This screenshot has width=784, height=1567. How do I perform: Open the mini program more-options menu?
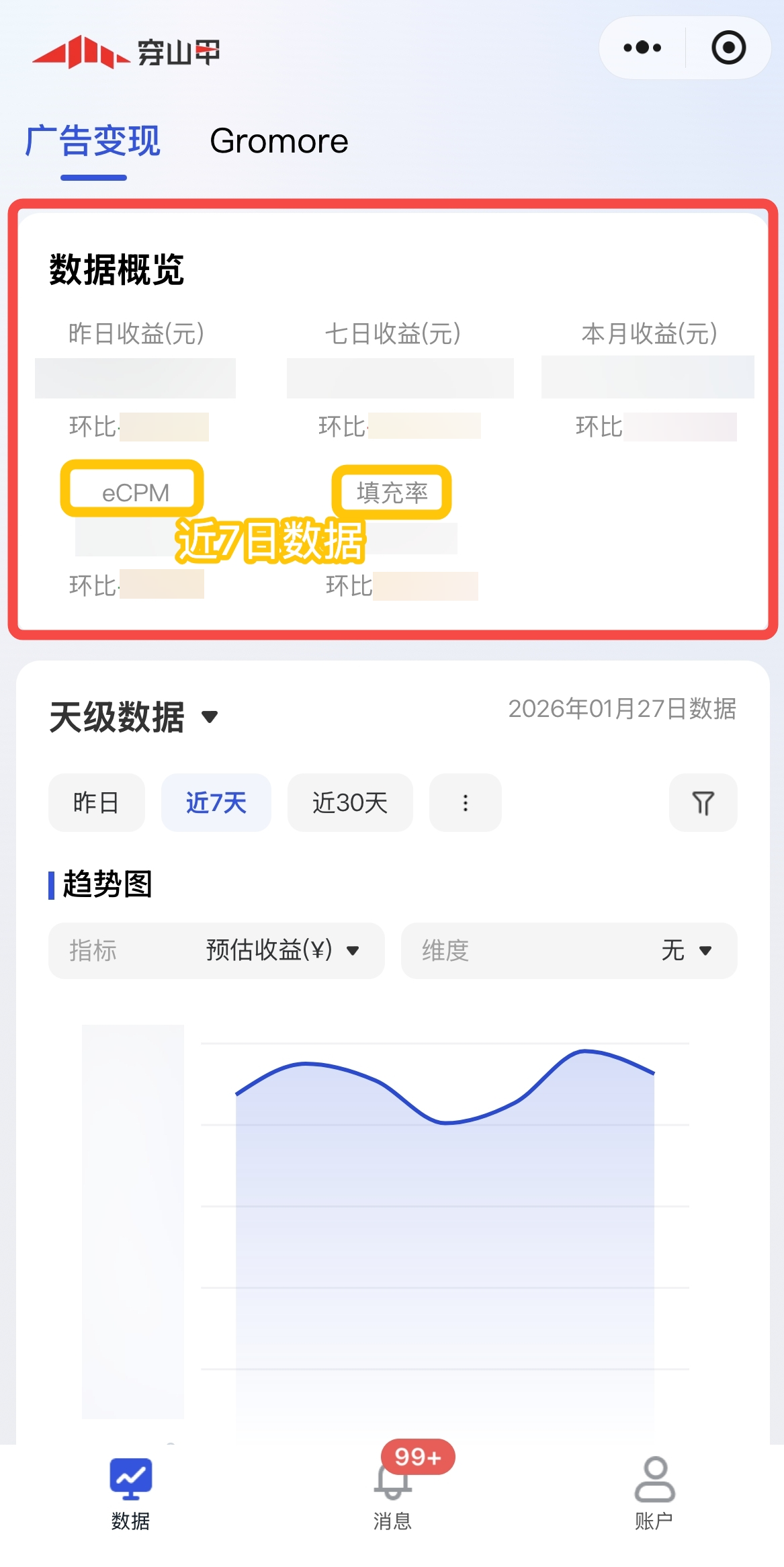pos(642,48)
